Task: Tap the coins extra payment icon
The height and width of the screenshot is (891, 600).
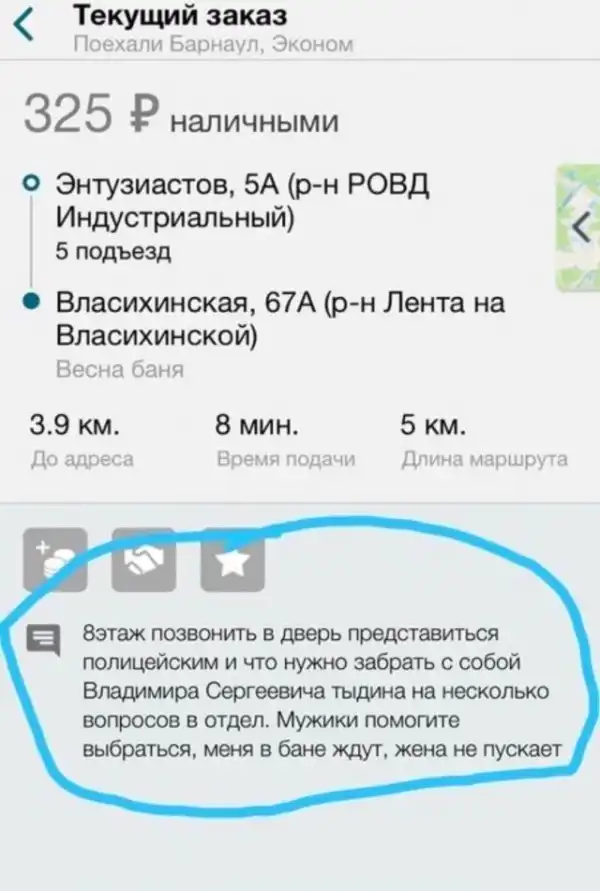Action: (55, 562)
